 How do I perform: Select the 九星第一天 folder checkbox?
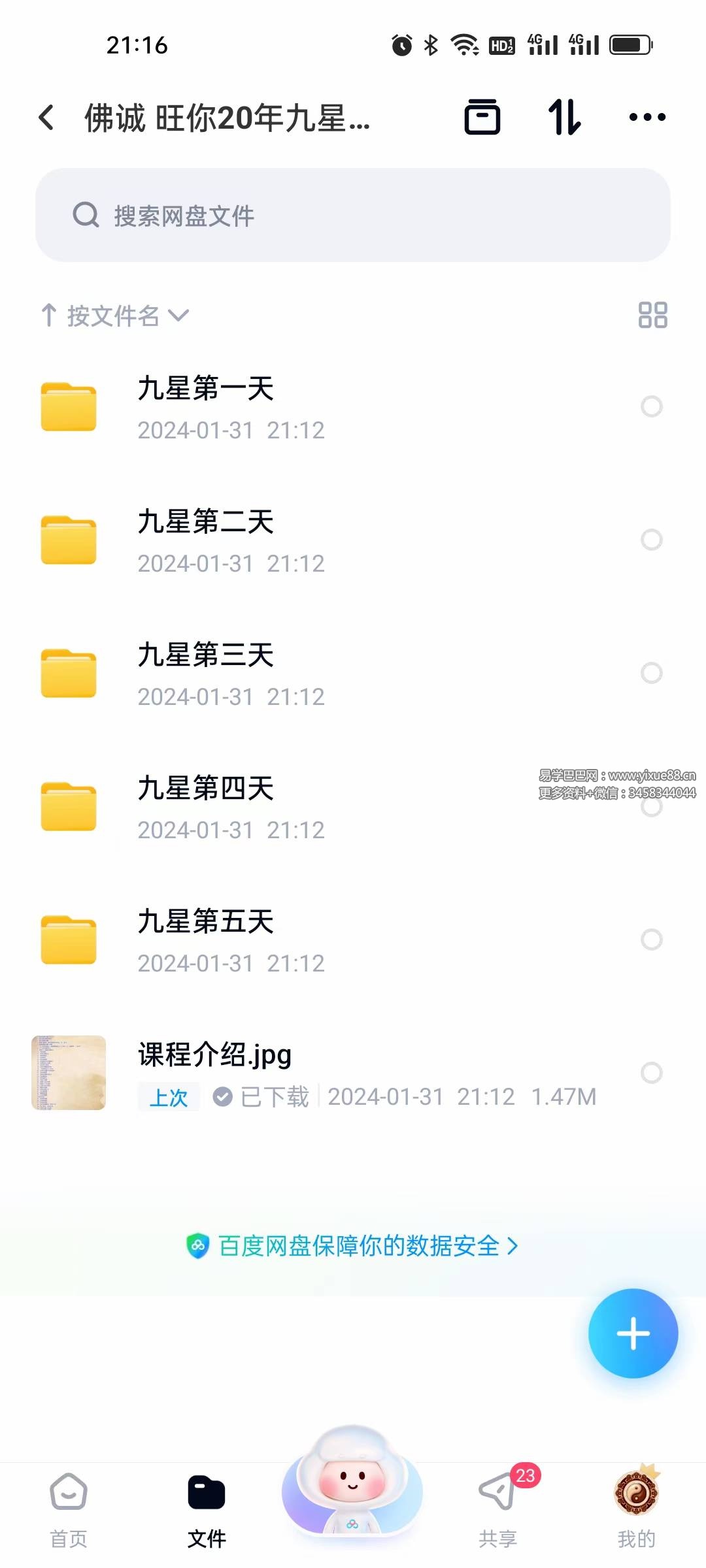[x=652, y=406]
